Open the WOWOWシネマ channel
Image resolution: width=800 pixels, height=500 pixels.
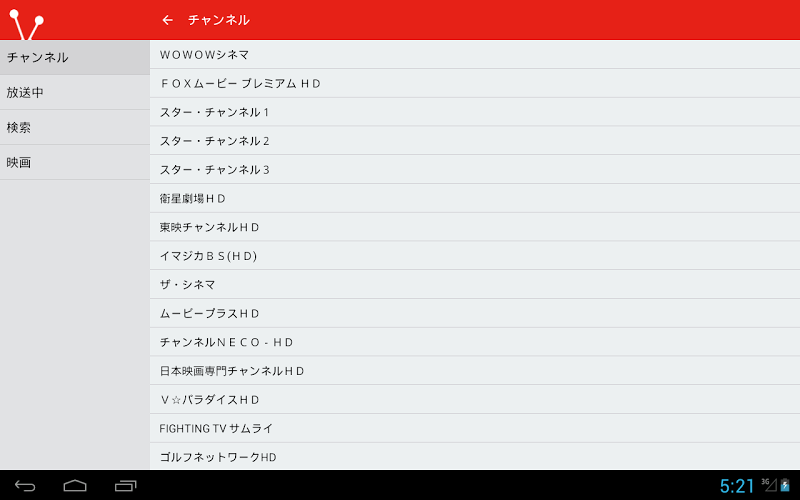coord(474,54)
